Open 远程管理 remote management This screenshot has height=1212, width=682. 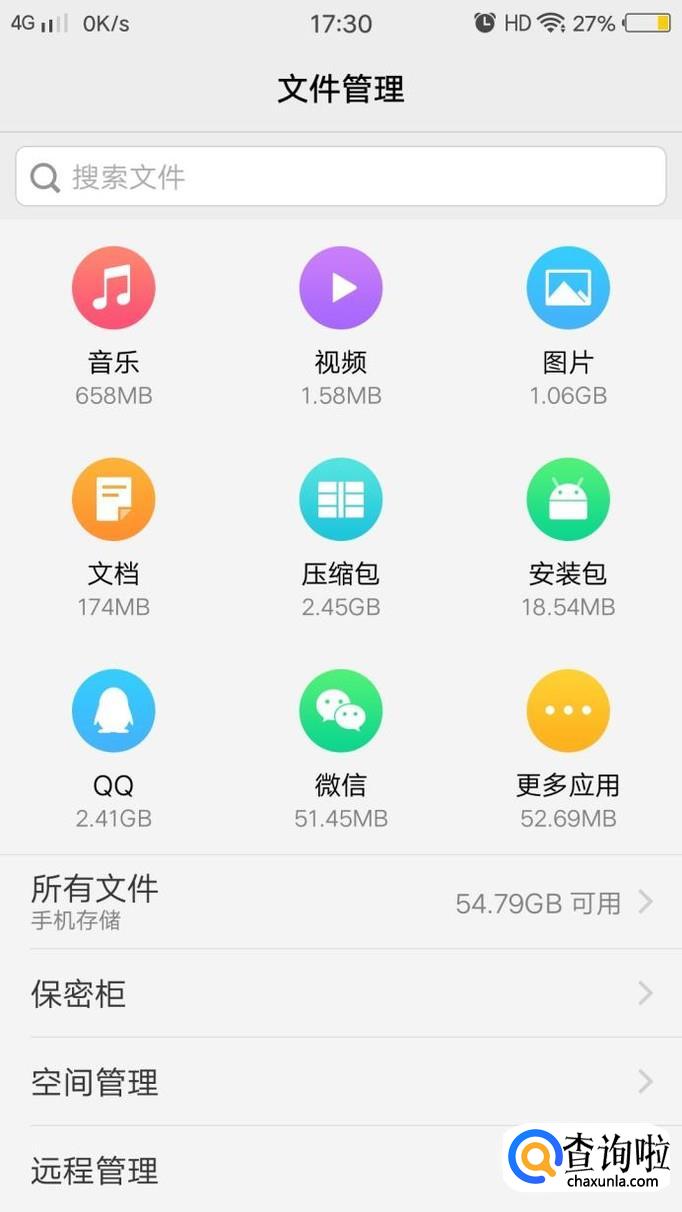click(250, 1170)
